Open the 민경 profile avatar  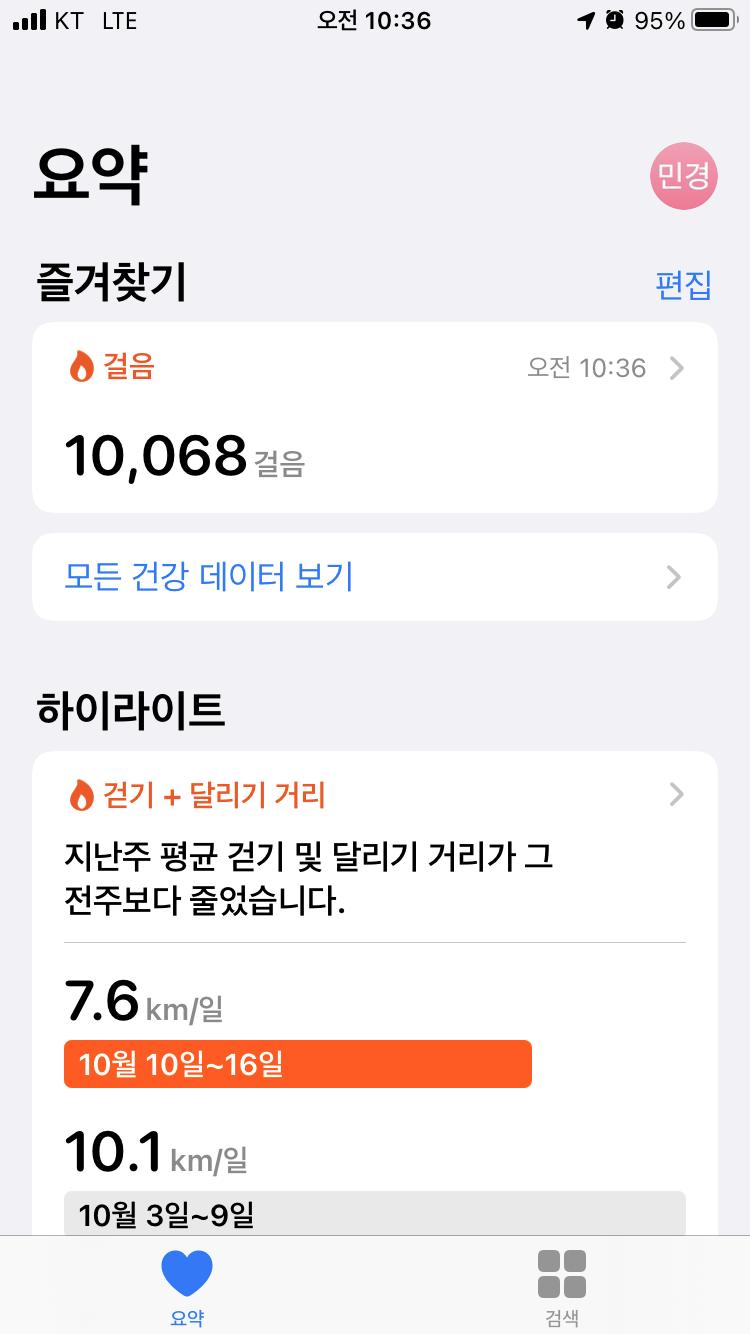[684, 176]
